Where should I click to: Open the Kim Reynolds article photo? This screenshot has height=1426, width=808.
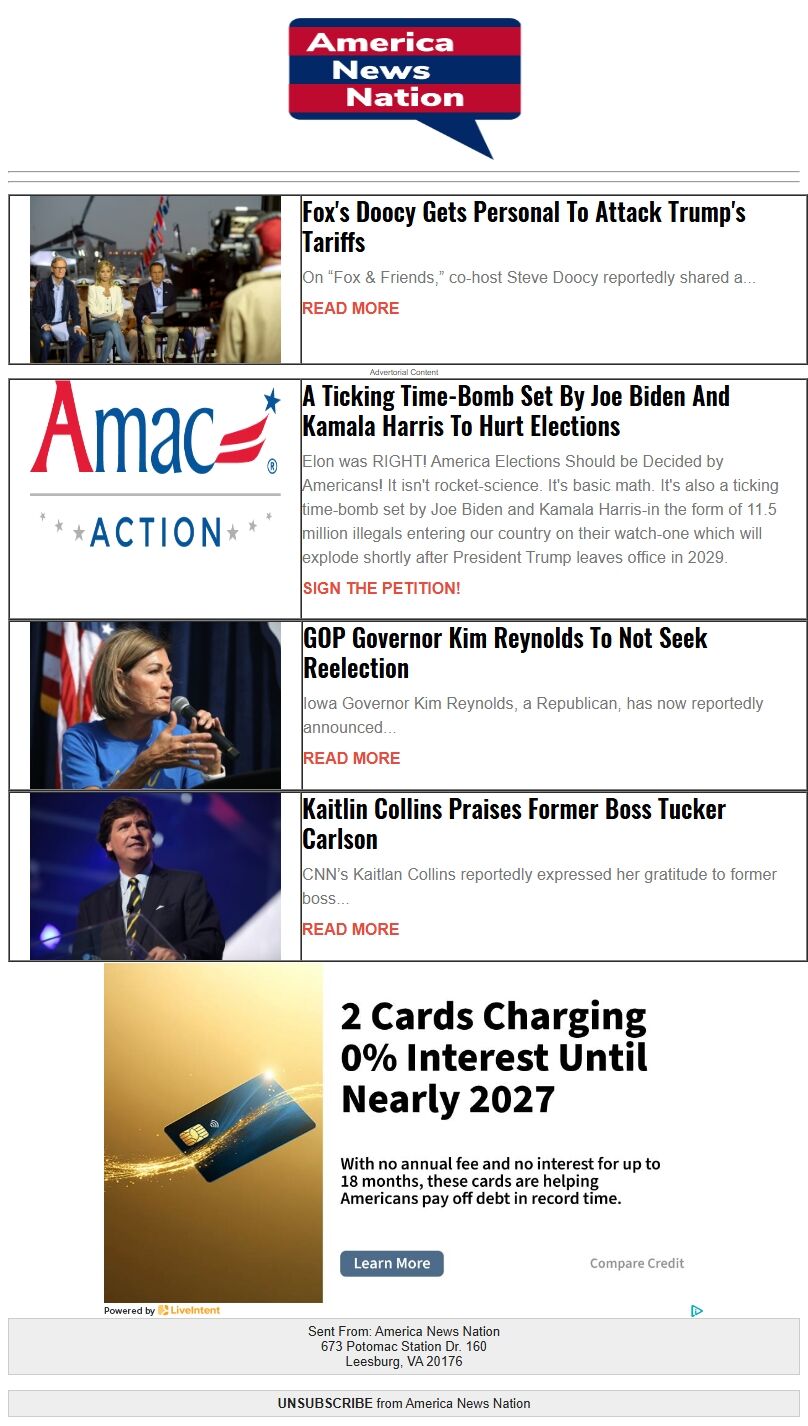click(x=155, y=705)
